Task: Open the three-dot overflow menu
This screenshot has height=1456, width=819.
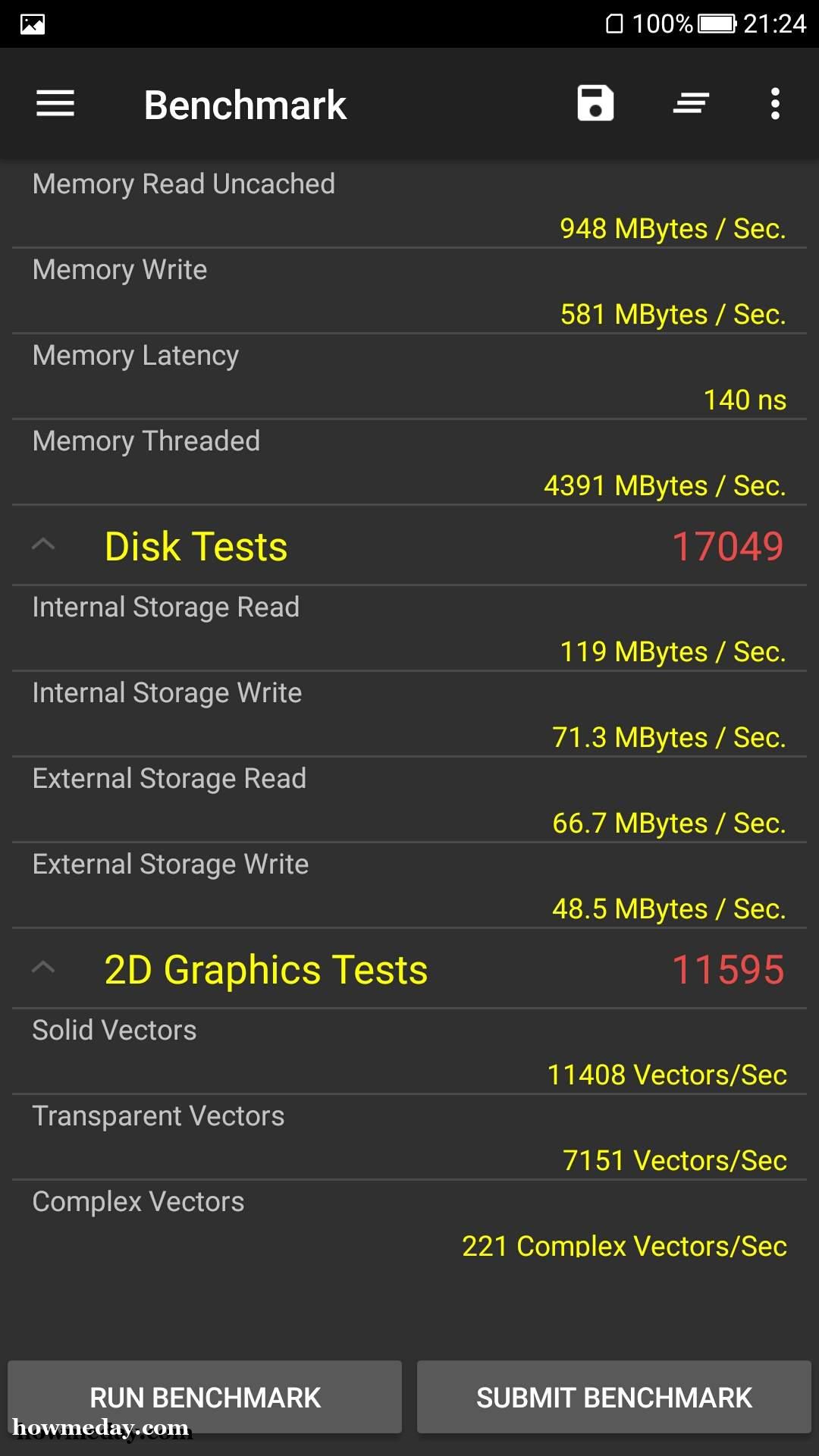Action: click(x=775, y=104)
